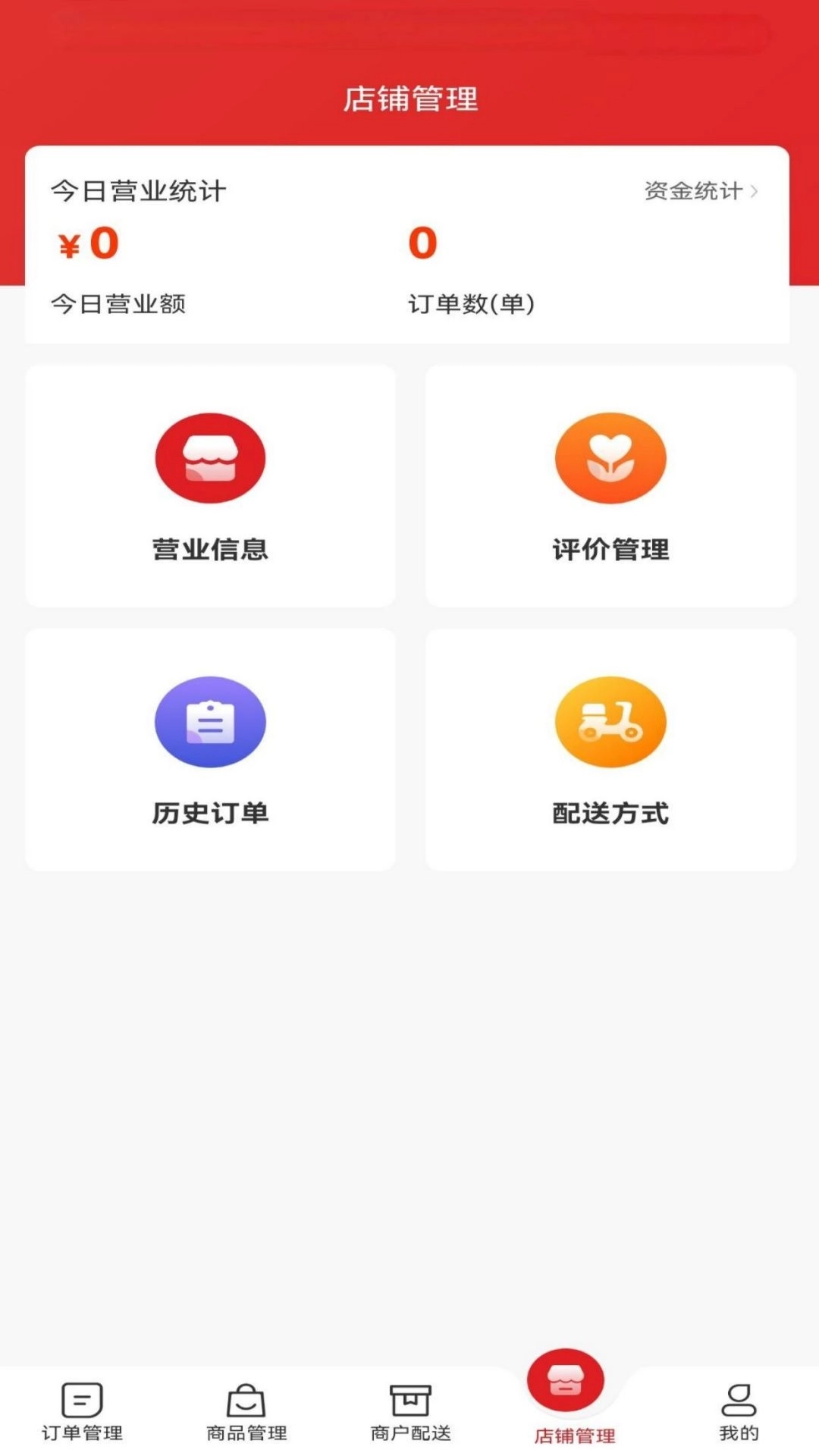
Task: Open the 营业信息 storefront icon
Action: [210, 457]
